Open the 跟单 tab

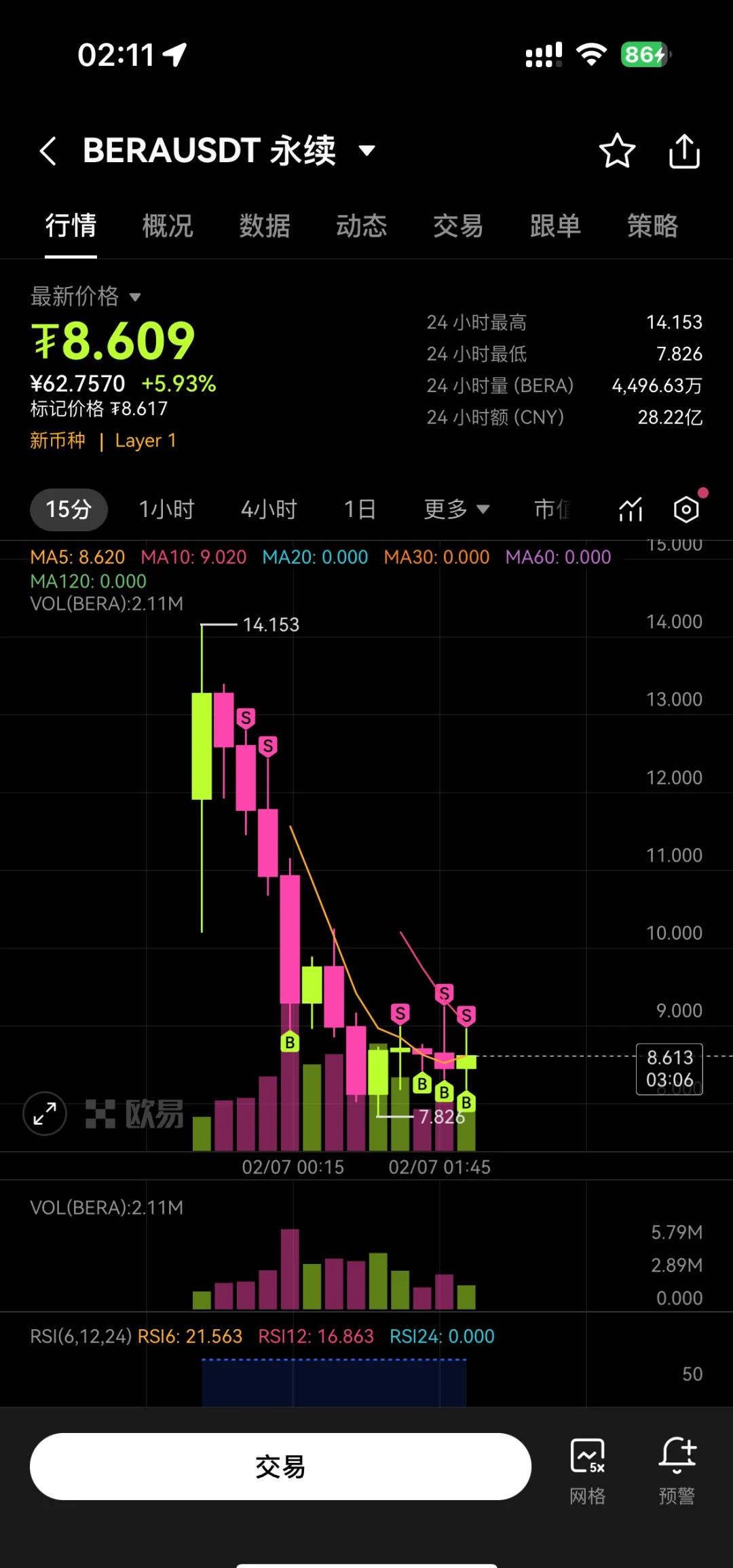(x=555, y=226)
